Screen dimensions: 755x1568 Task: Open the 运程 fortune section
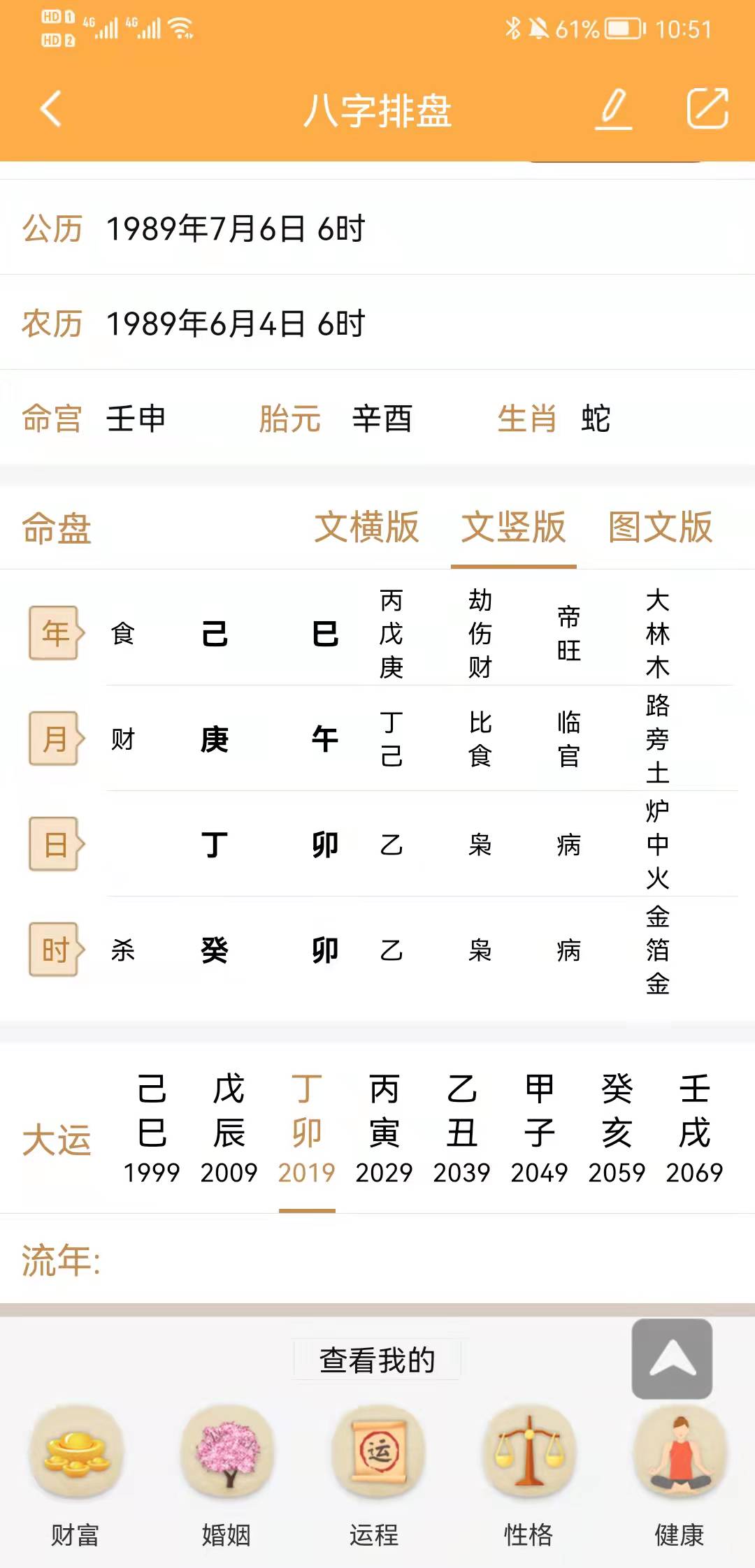(377, 1476)
